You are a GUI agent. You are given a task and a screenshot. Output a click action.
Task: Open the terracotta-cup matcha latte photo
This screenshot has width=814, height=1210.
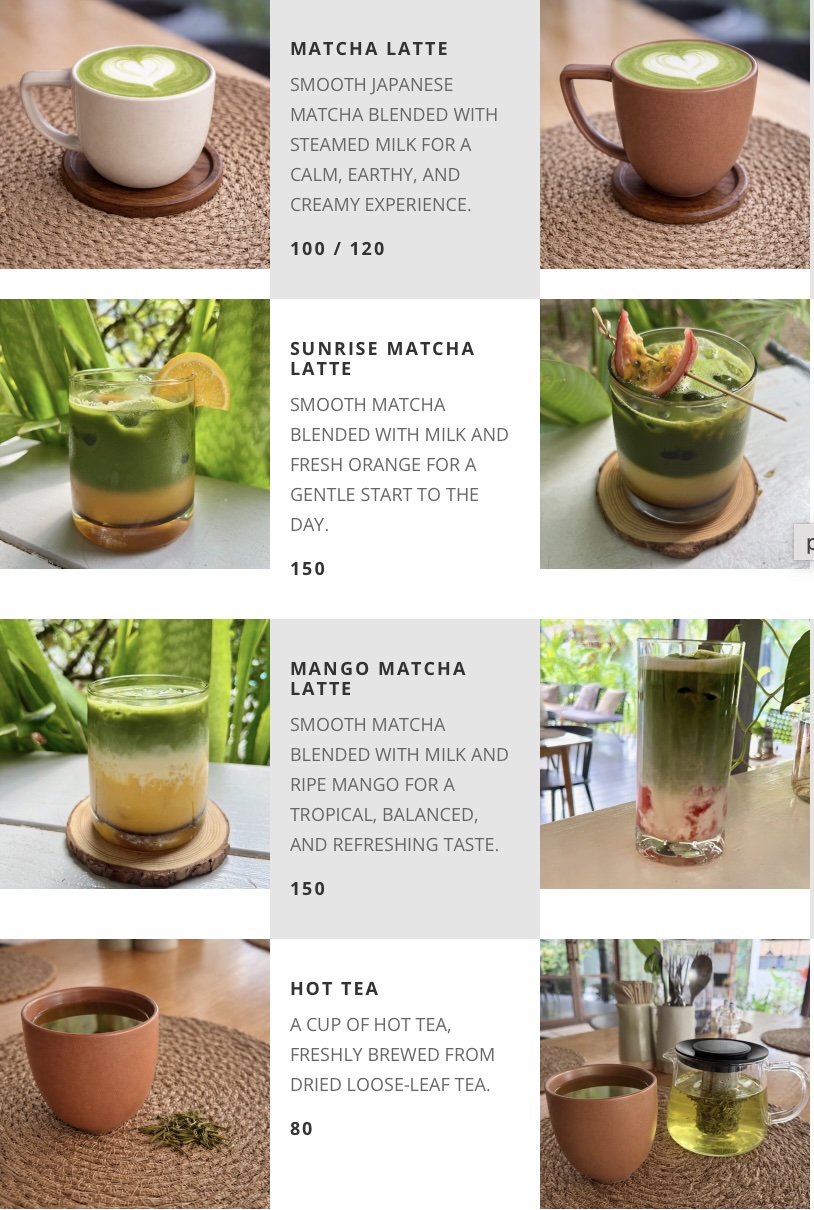pos(674,134)
